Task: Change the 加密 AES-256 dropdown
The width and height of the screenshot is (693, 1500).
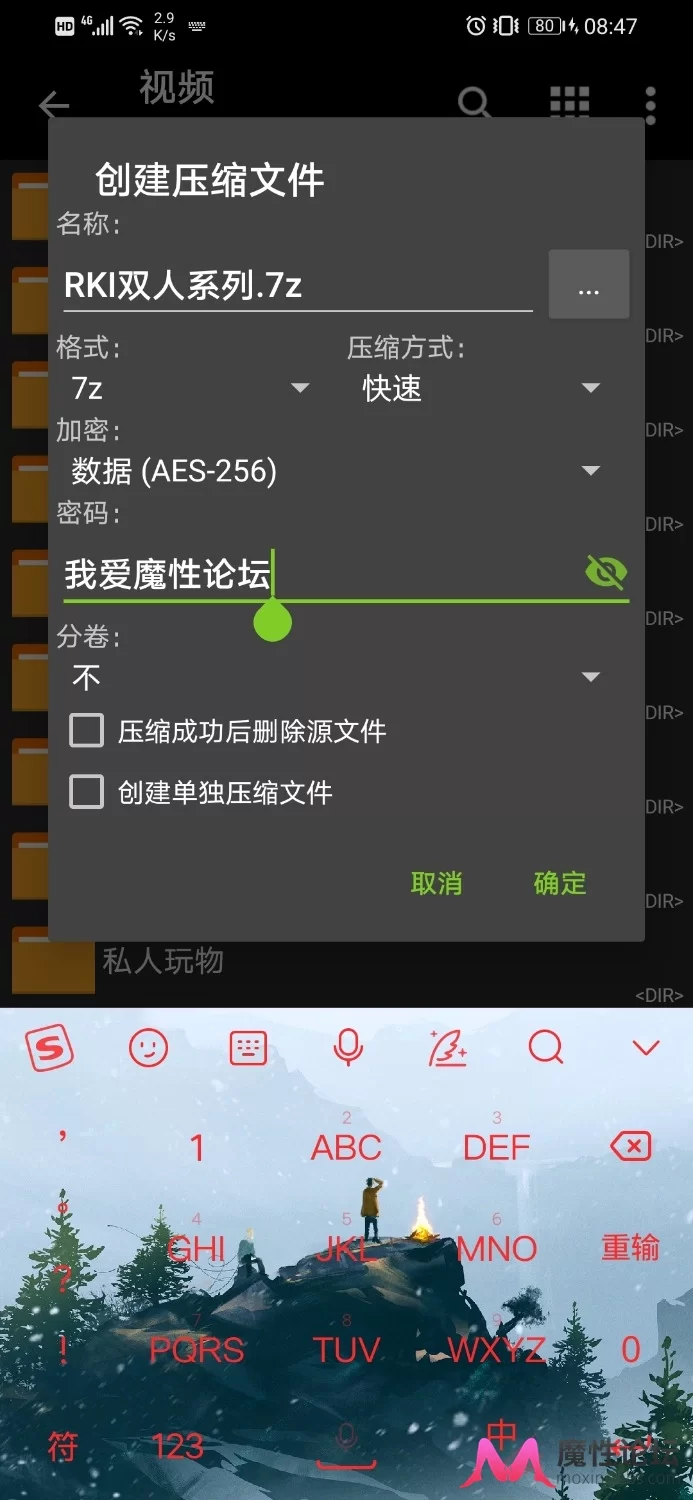Action: [x=336, y=471]
